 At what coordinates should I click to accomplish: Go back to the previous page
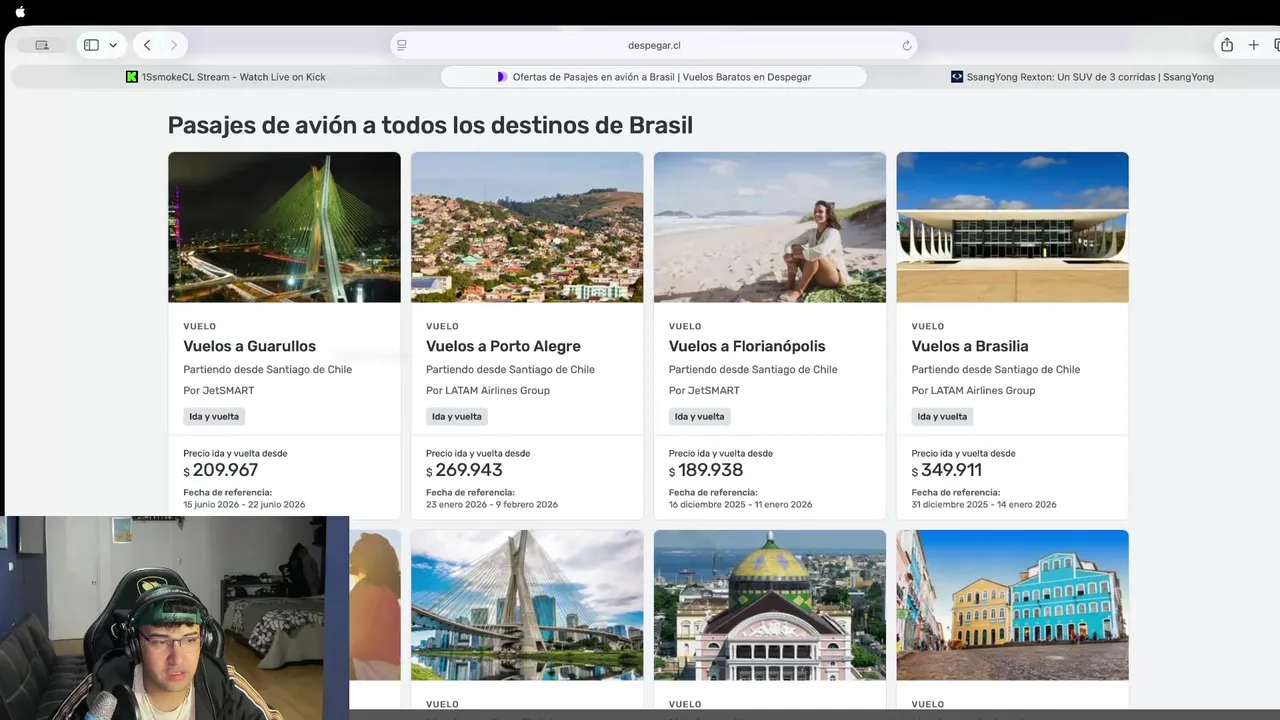point(147,45)
